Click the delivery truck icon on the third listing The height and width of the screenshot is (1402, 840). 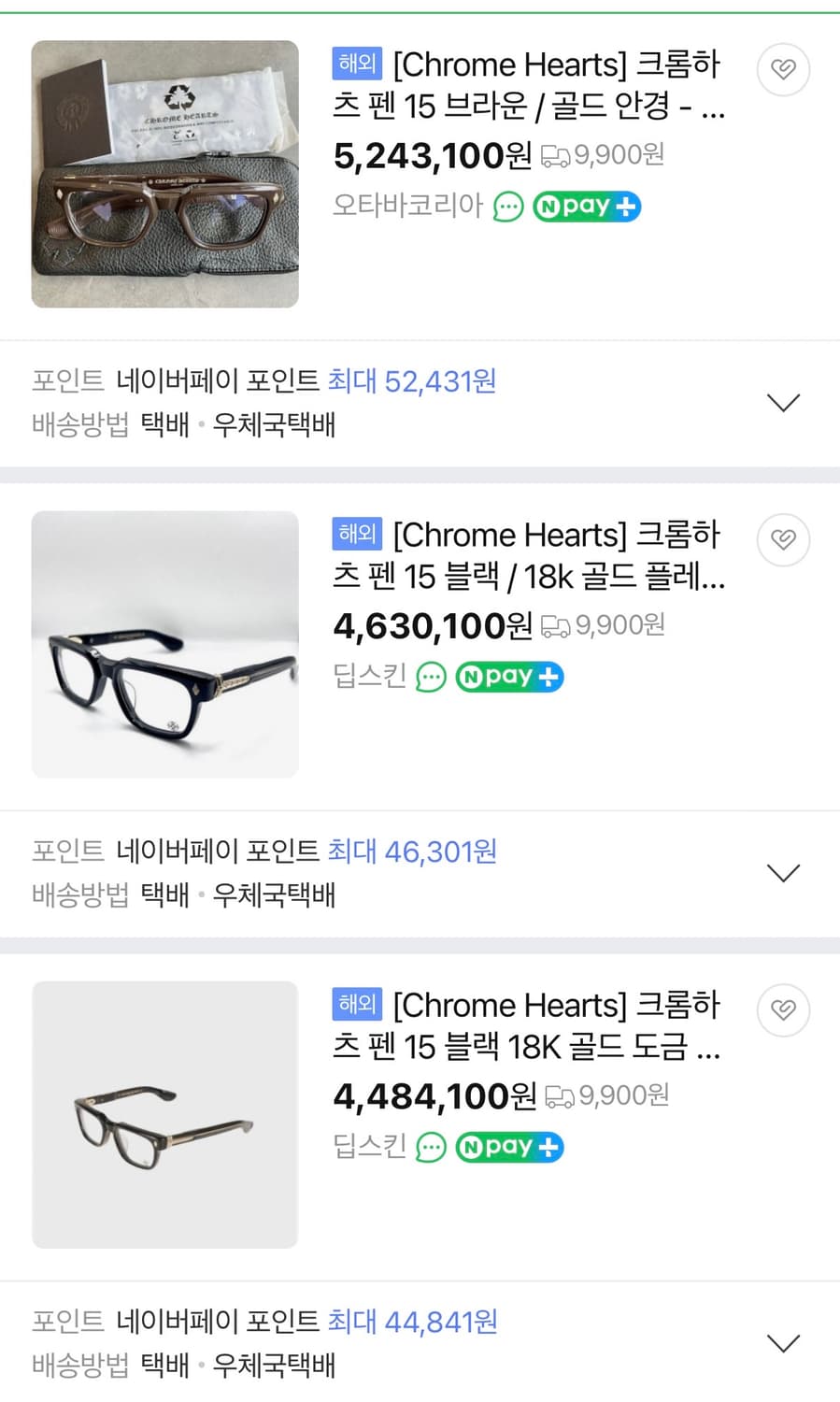(x=558, y=1095)
